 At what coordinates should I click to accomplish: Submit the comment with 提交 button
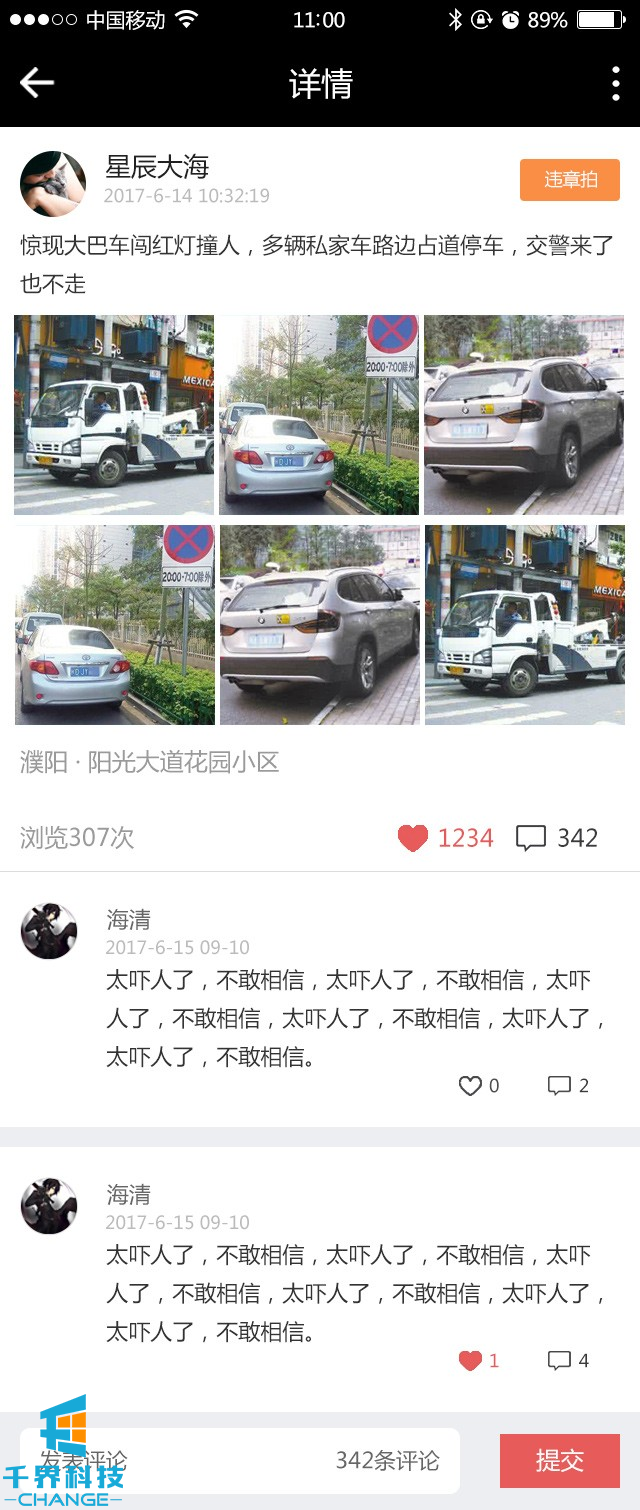pos(560,1460)
